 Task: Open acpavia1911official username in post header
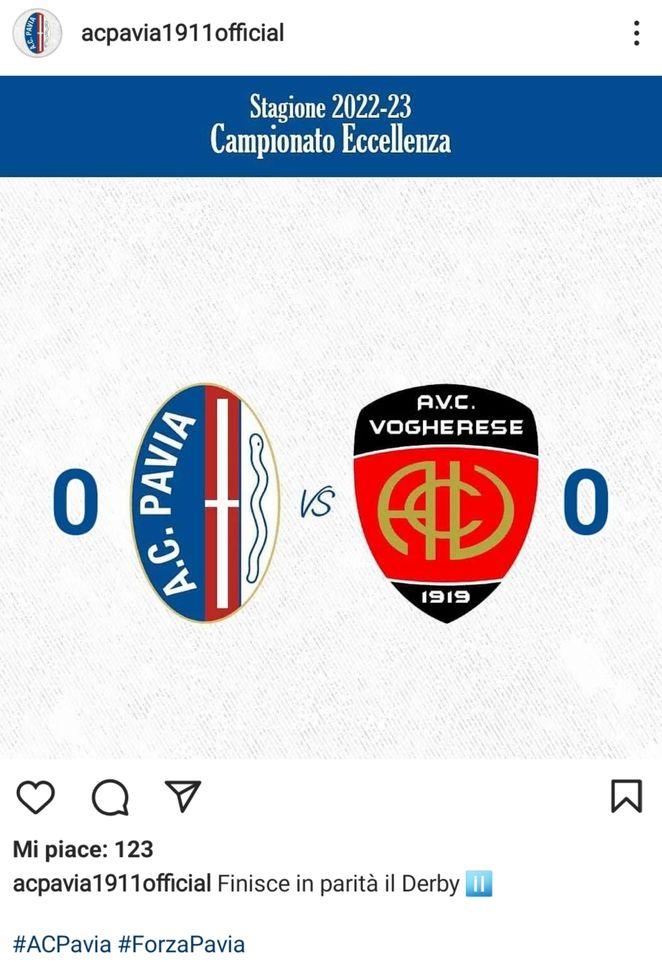click(x=182, y=33)
